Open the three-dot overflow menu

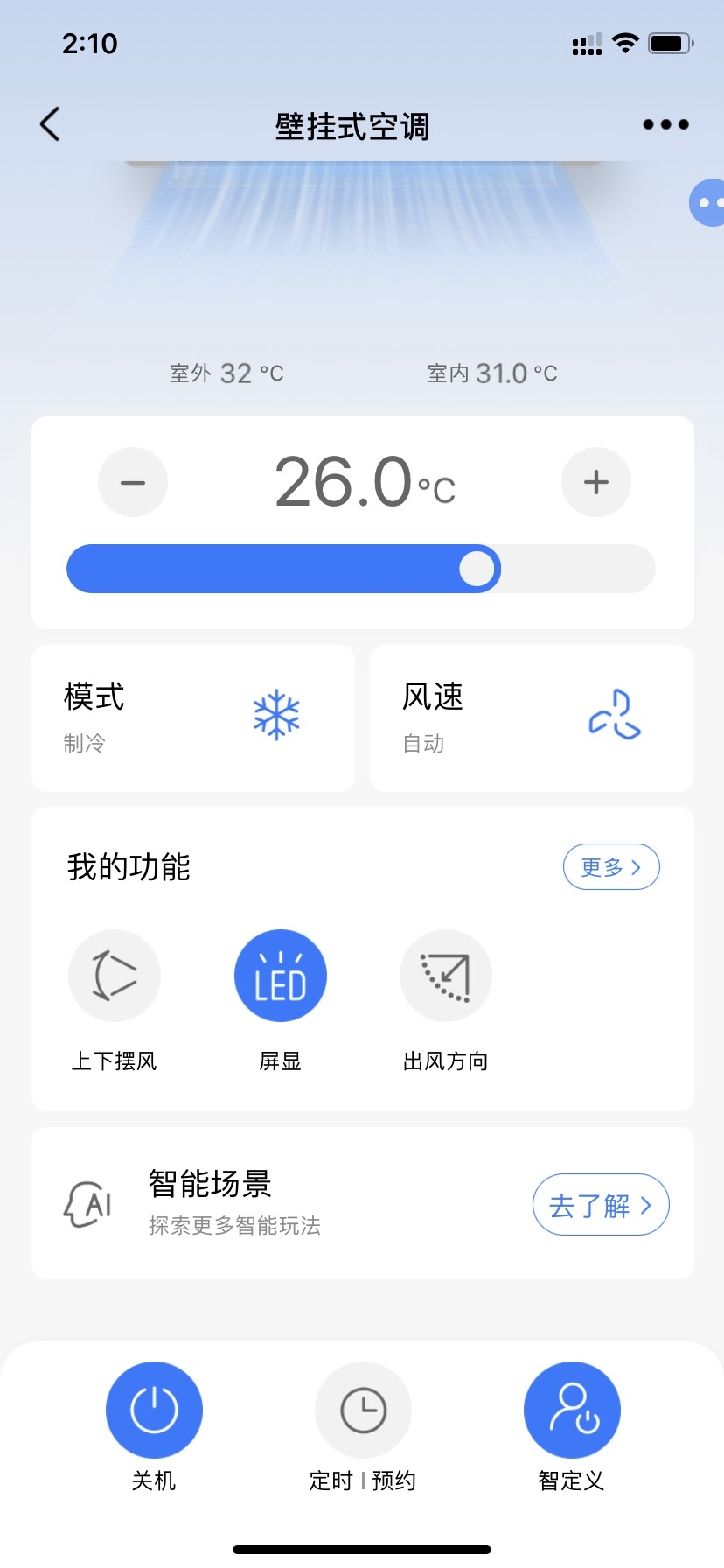(665, 124)
